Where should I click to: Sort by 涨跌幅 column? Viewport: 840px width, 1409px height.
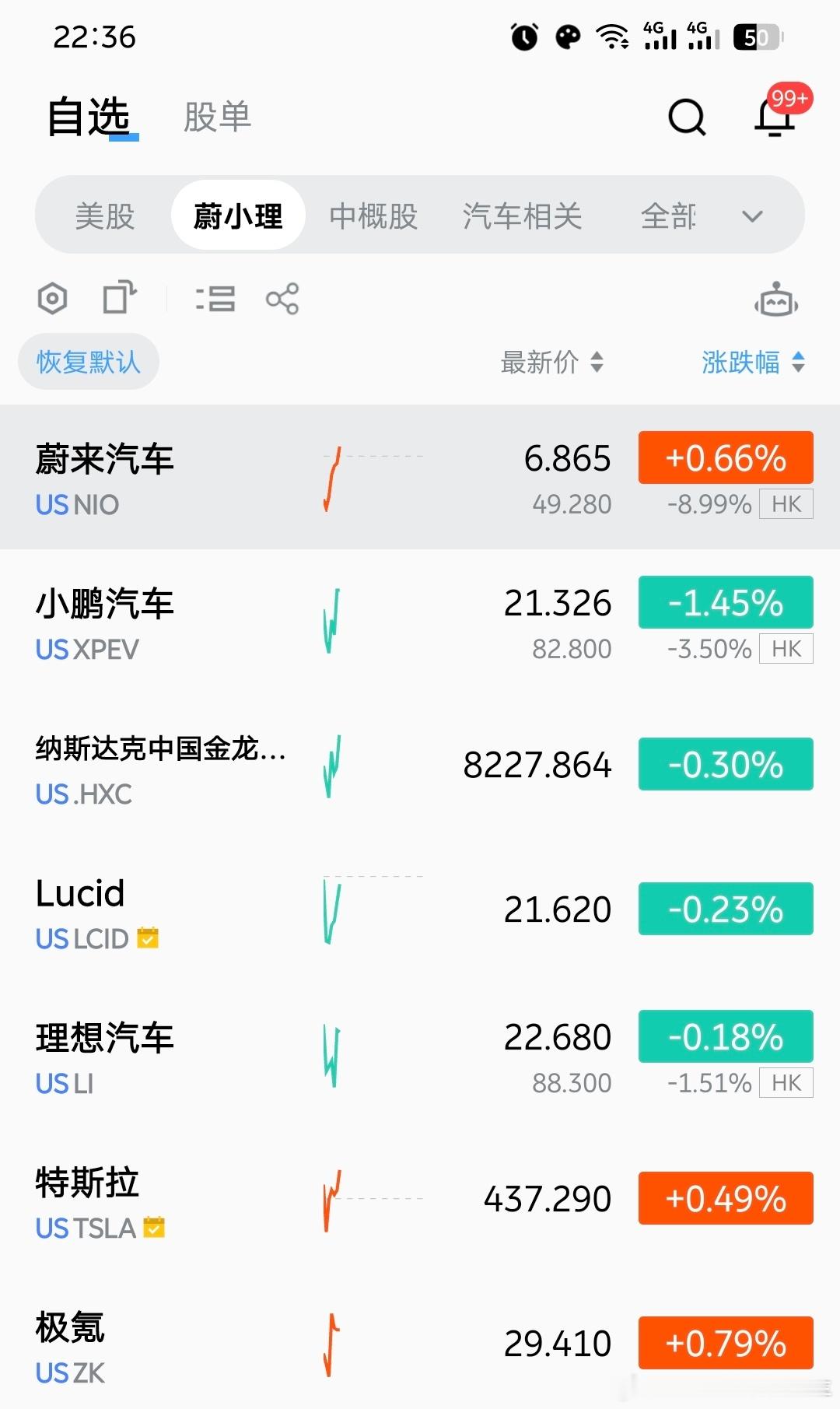point(753,362)
